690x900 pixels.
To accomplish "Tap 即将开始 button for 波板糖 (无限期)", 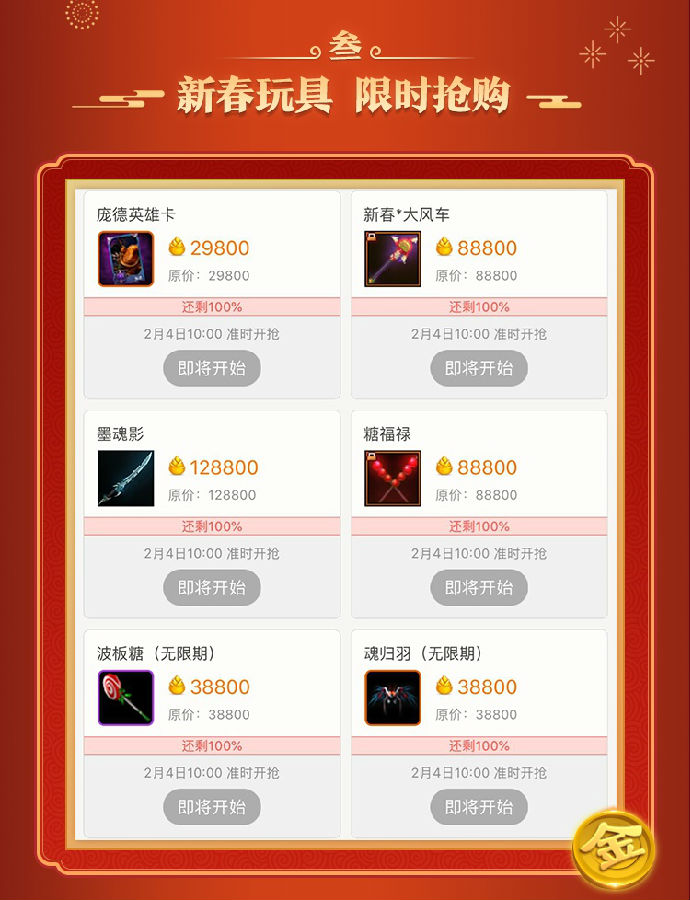I will 212,807.
